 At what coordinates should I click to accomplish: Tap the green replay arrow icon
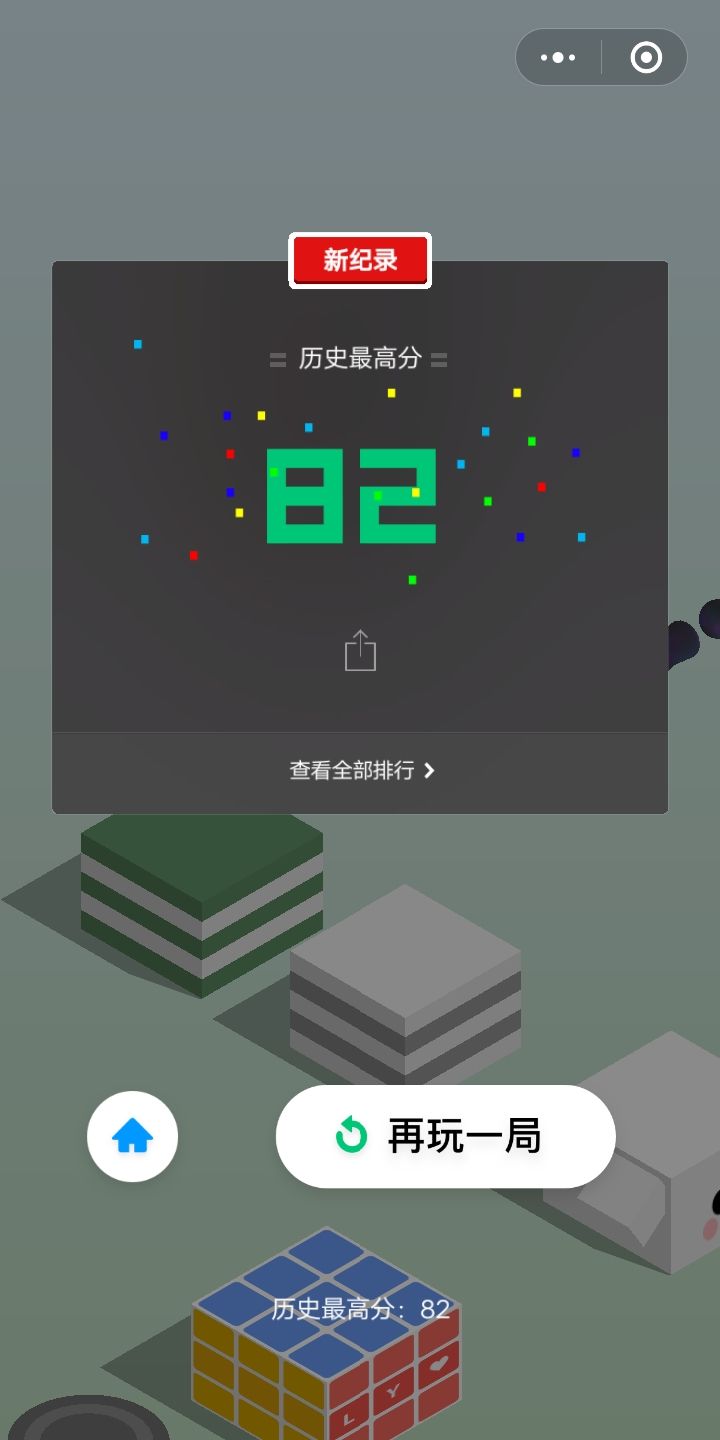point(350,1136)
